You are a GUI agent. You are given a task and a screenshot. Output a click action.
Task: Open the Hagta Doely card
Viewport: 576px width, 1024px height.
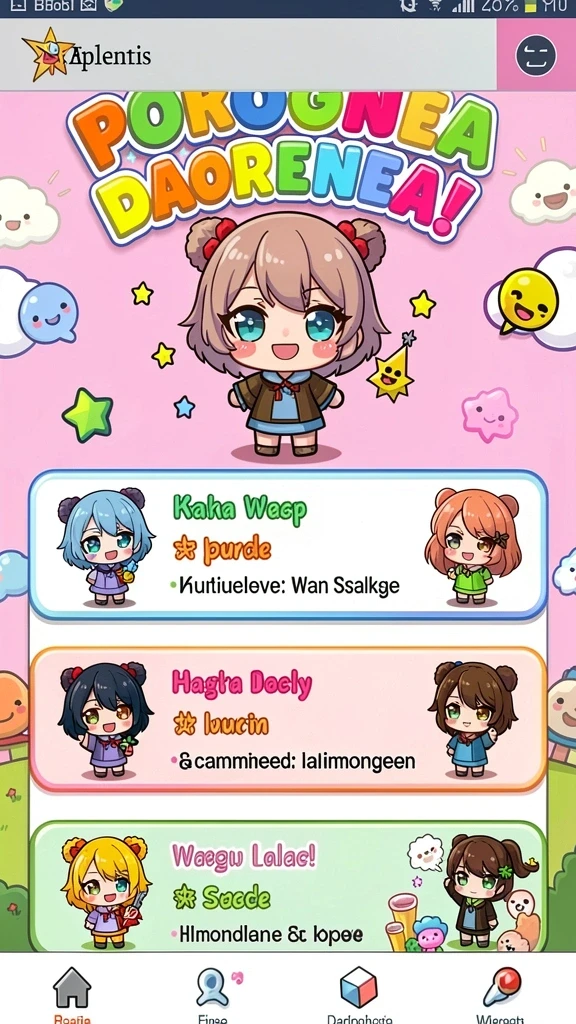pyautogui.click(x=288, y=719)
